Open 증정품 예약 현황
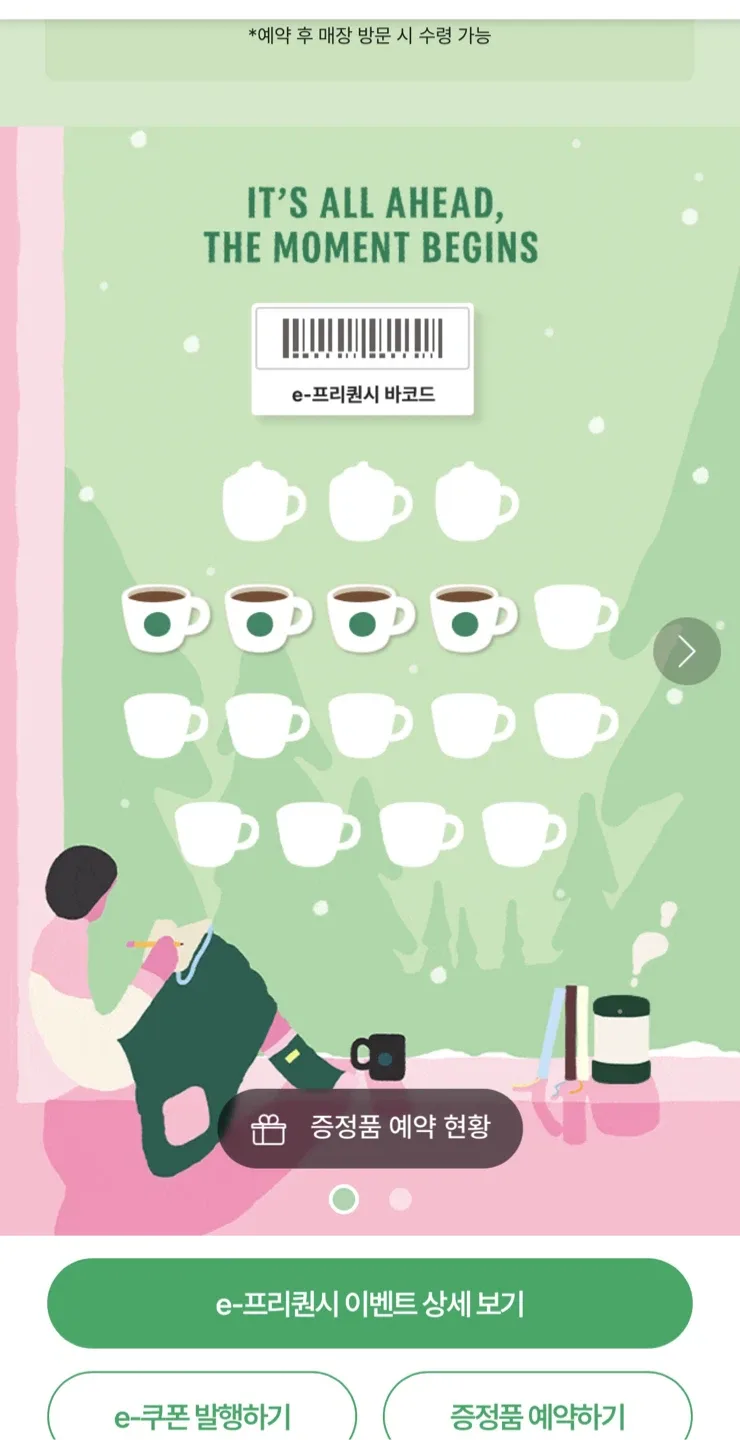The width and height of the screenshot is (740, 1440). click(370, 1129)
